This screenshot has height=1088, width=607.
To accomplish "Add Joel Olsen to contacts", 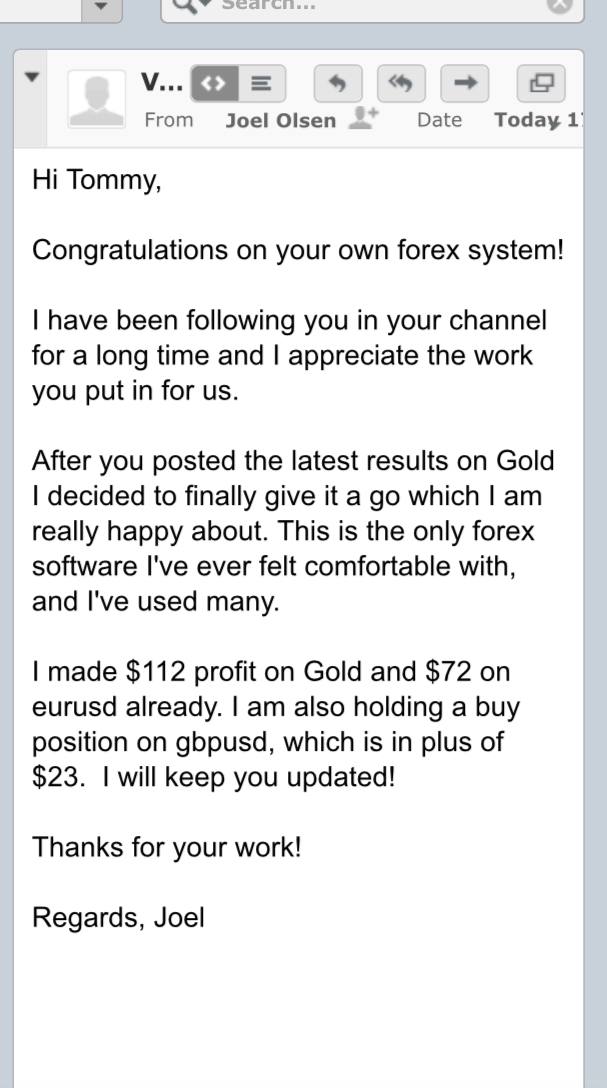I will click(362, 119).
